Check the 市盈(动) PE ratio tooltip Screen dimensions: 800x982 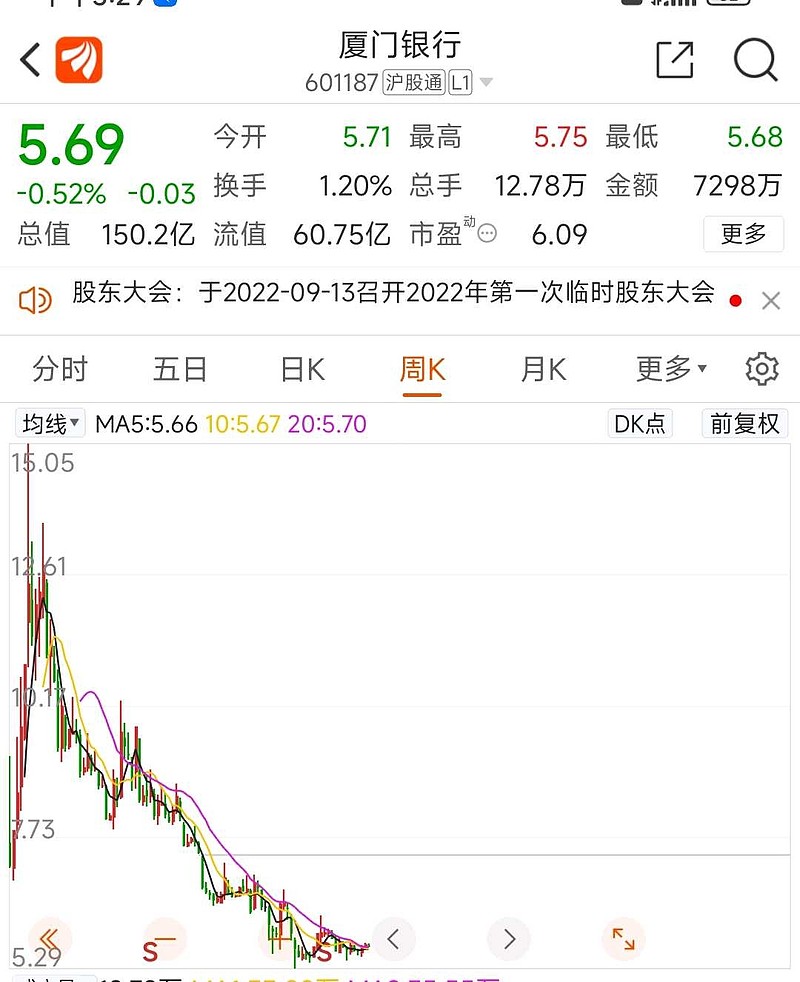click(x=487, y=232)
